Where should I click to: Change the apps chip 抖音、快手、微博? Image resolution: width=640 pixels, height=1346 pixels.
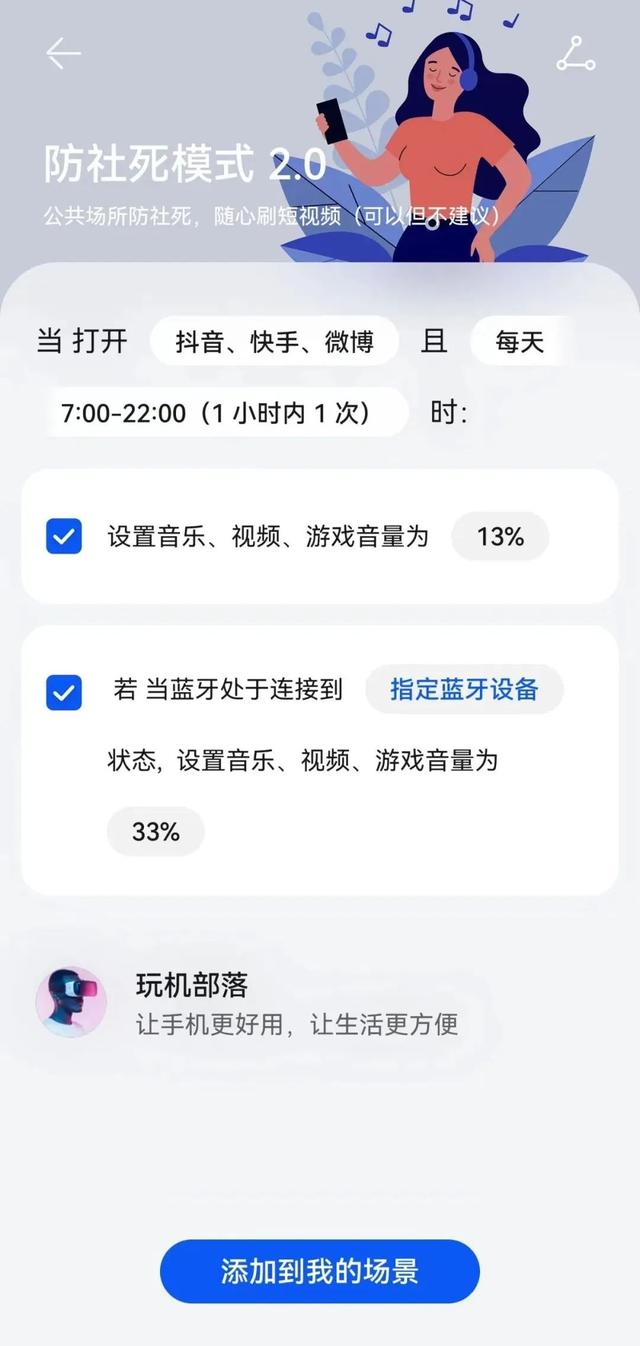point(274,342)
